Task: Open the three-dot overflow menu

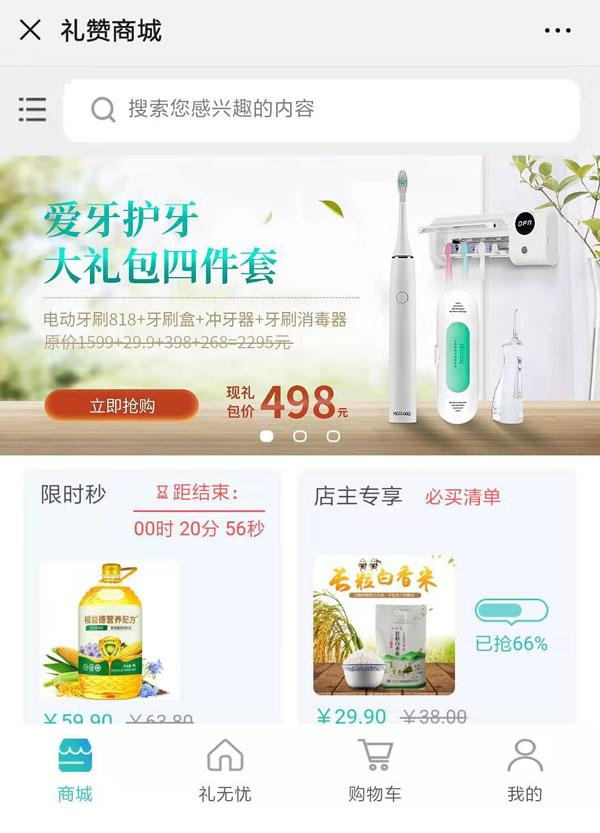Action: pos(557,31)
